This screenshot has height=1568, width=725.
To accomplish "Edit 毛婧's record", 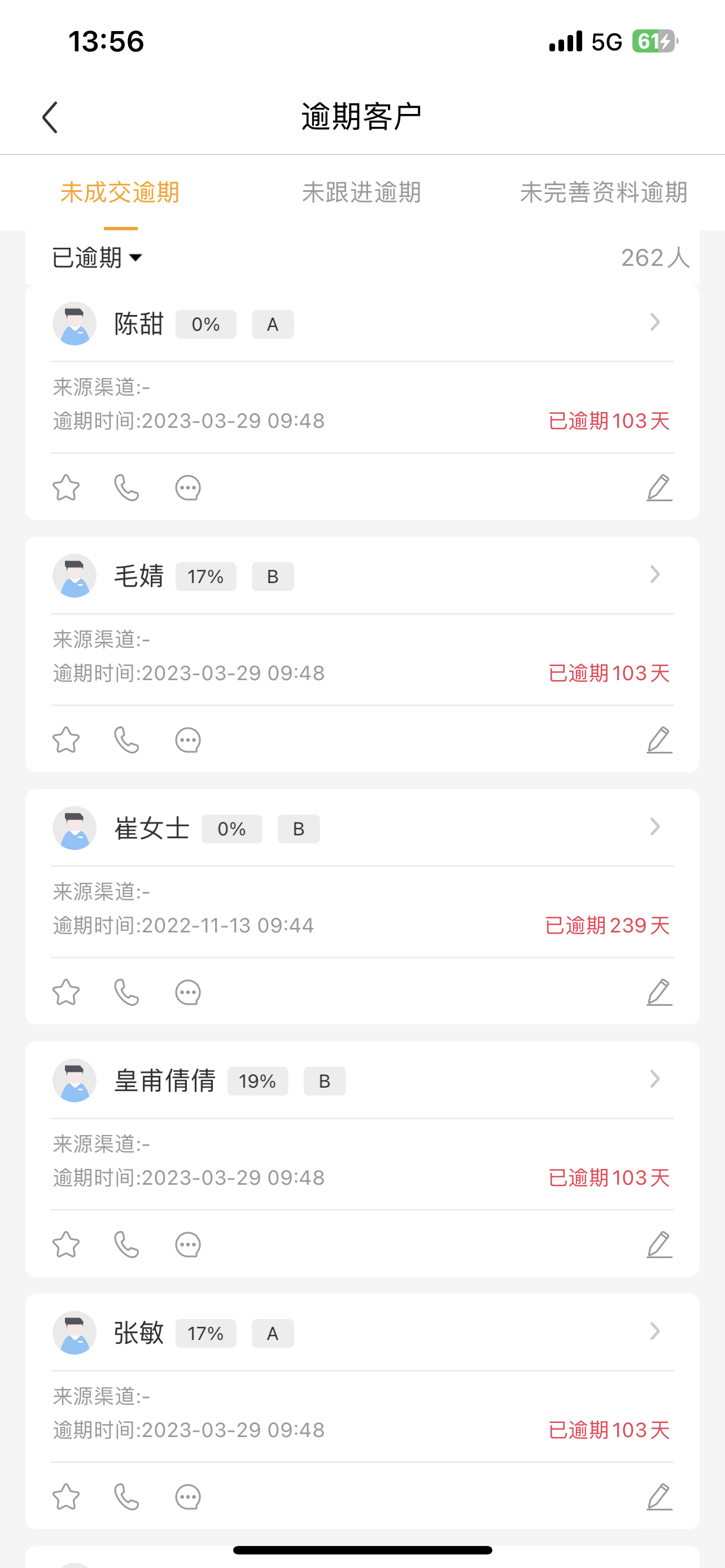I will tap(660, 740).
